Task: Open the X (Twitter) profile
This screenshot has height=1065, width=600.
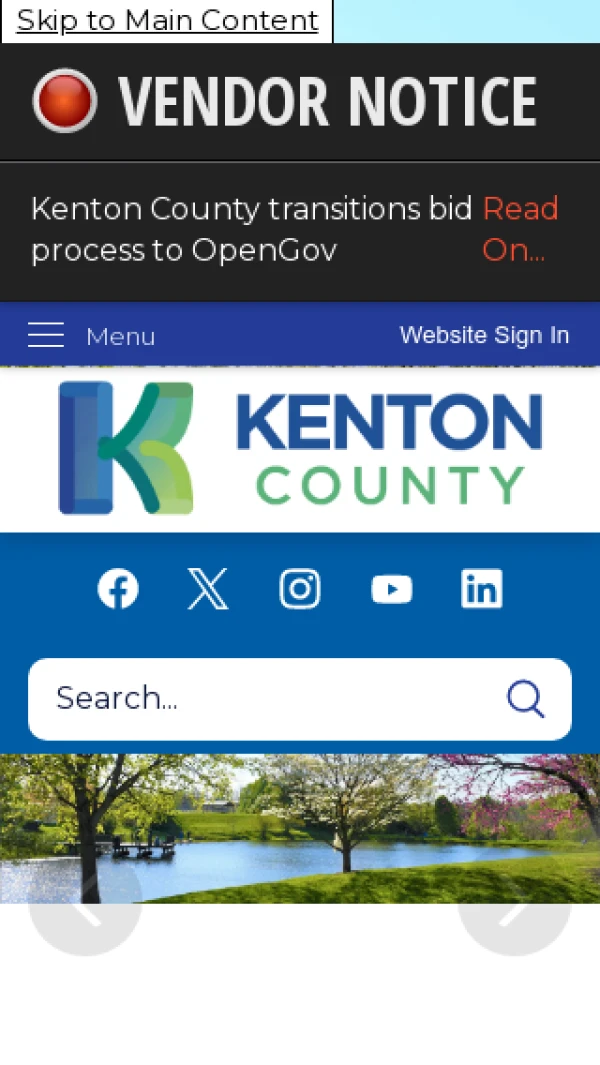Action: (x=208, y=589)
